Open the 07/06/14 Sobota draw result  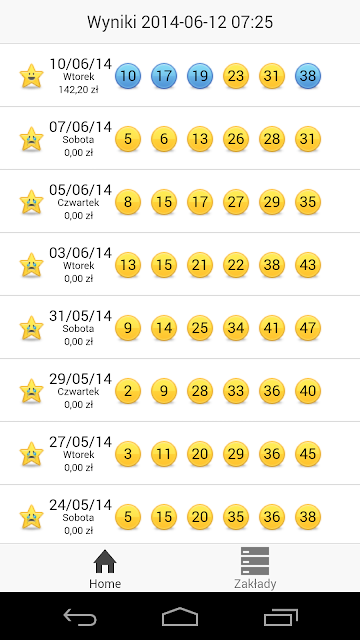point(180,138)
